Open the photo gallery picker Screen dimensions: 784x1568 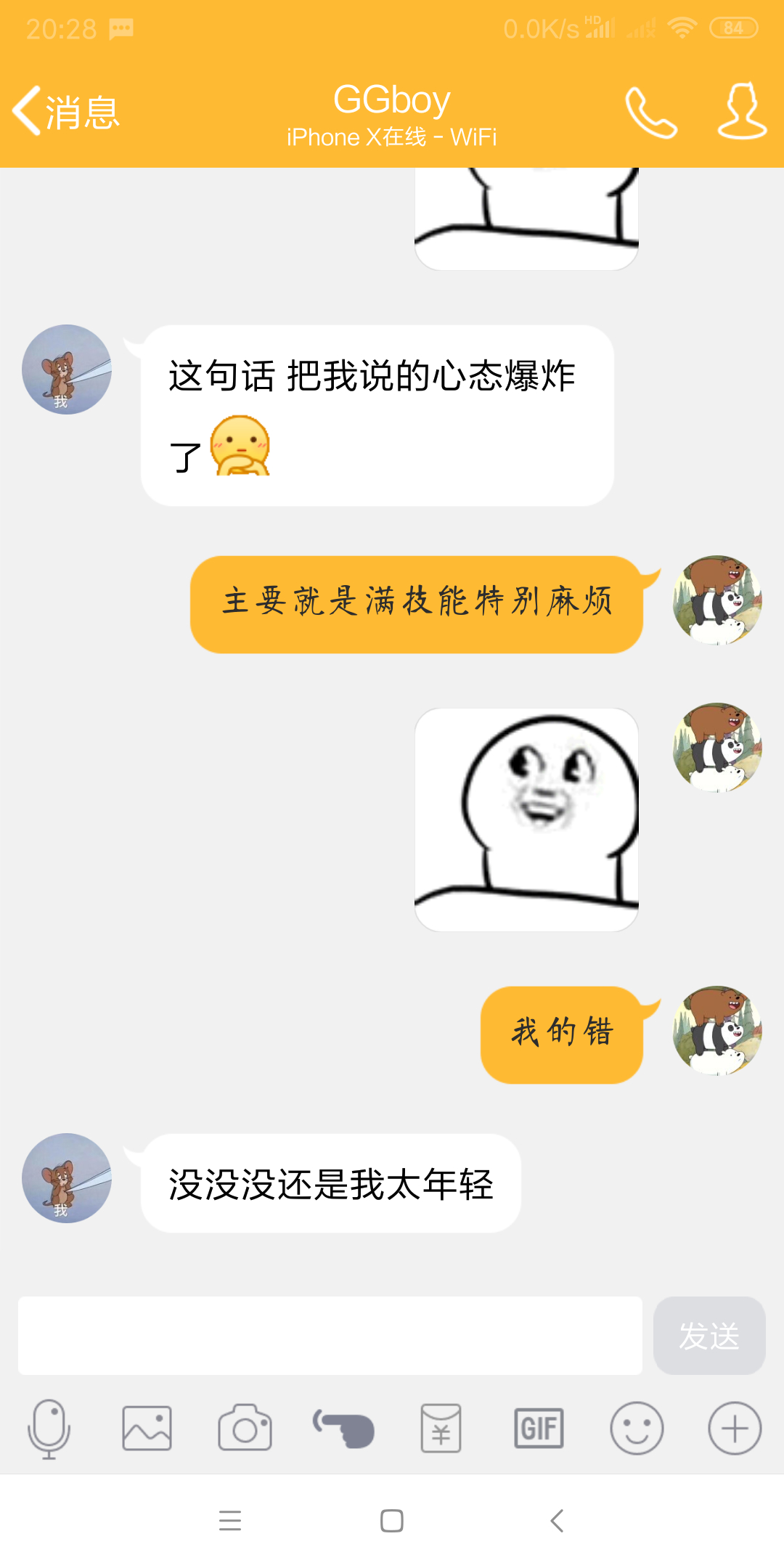tap(147, 1428)
